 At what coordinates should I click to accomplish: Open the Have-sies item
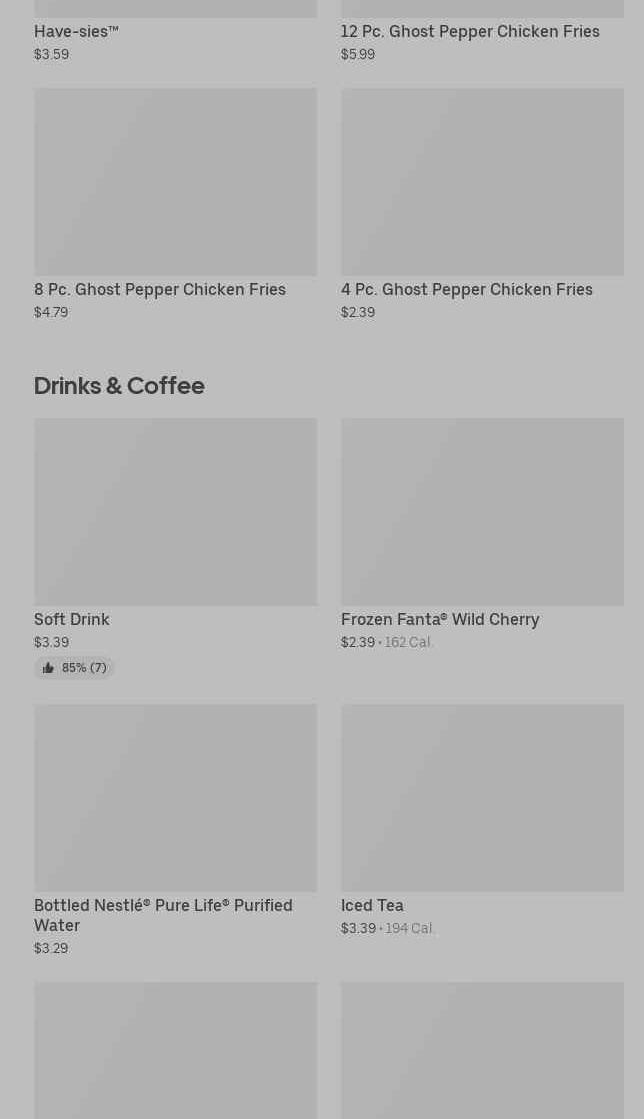click(x=76, y=32)
